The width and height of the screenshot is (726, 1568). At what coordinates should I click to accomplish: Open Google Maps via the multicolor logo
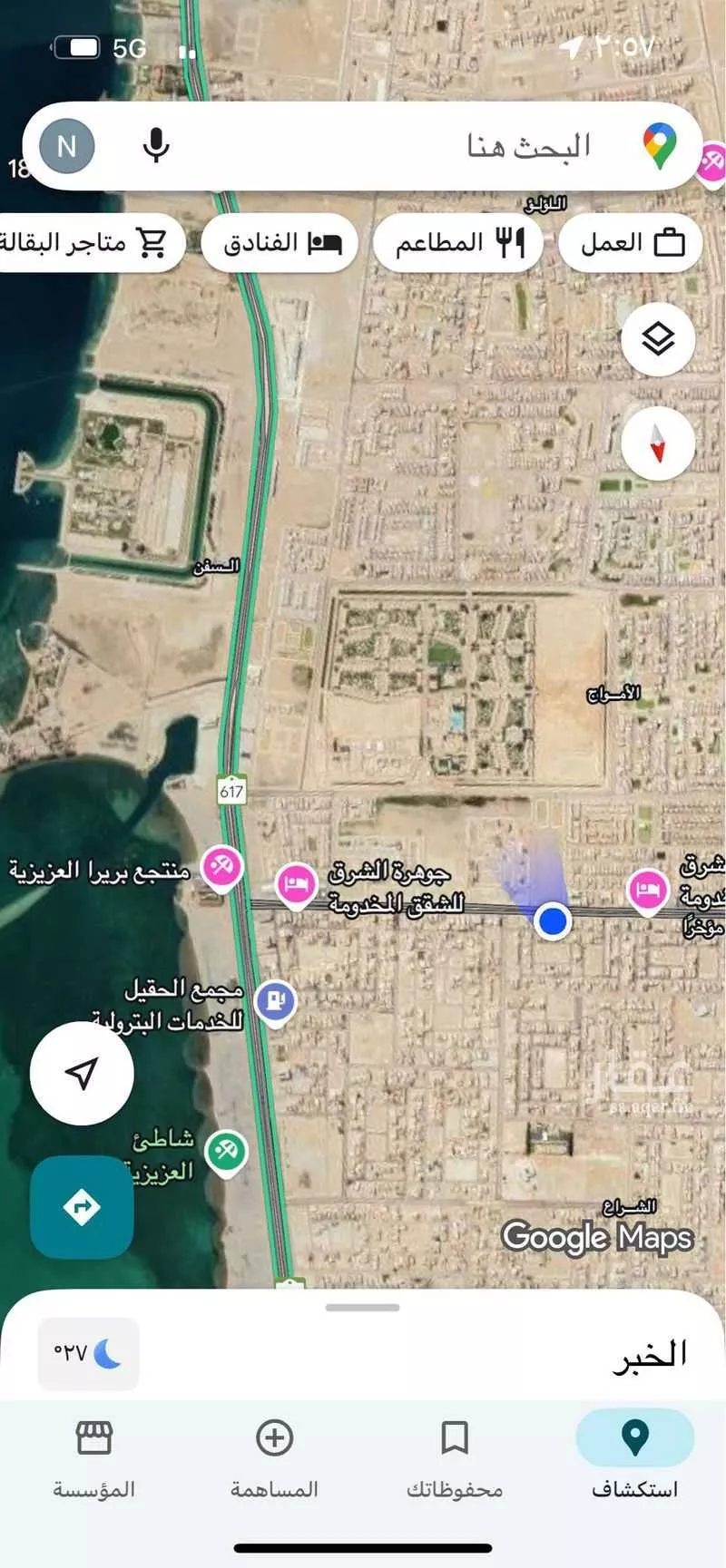[660, 146]
